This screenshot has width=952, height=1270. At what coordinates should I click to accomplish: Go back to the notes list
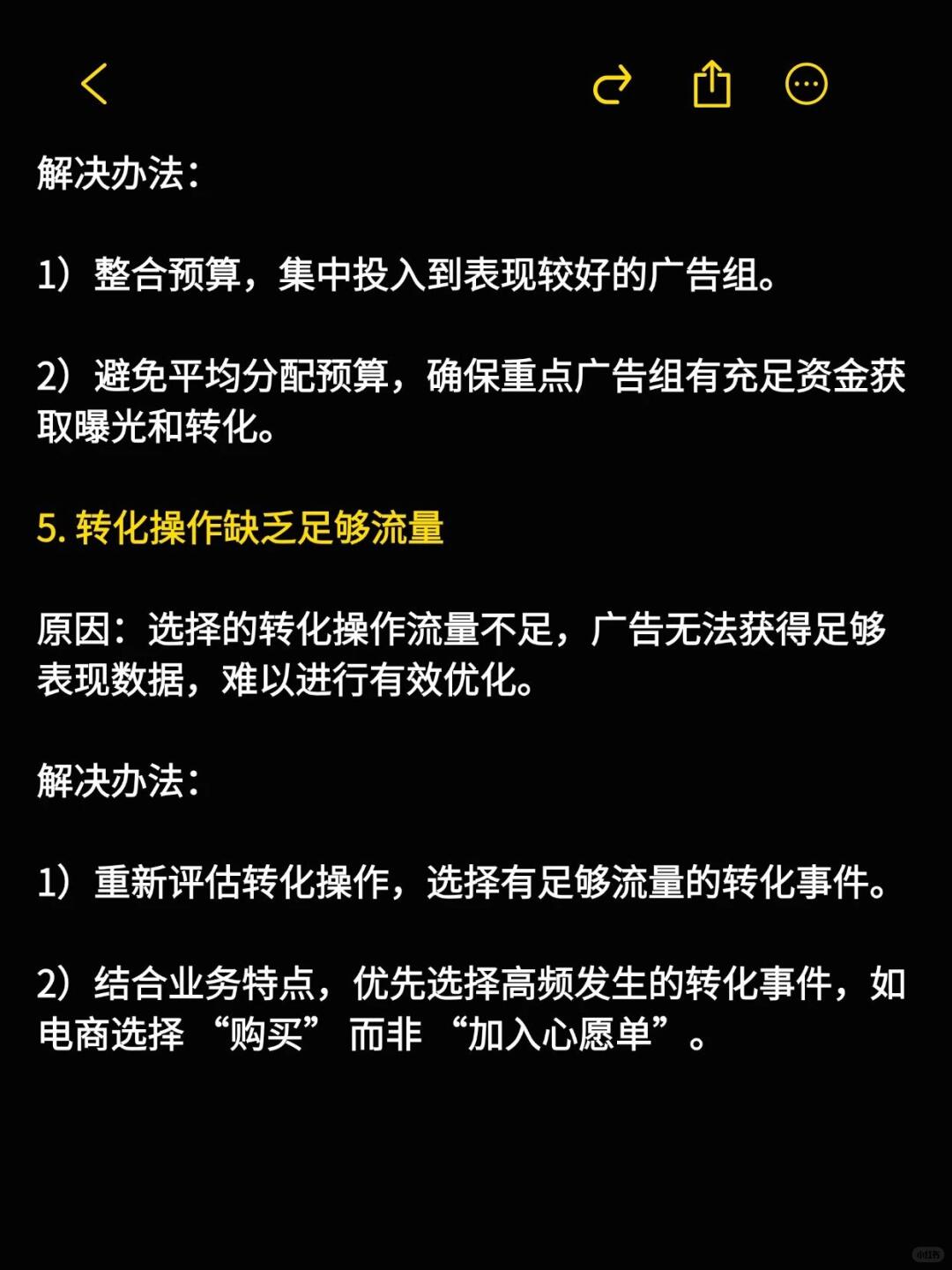tap(94, 85)
